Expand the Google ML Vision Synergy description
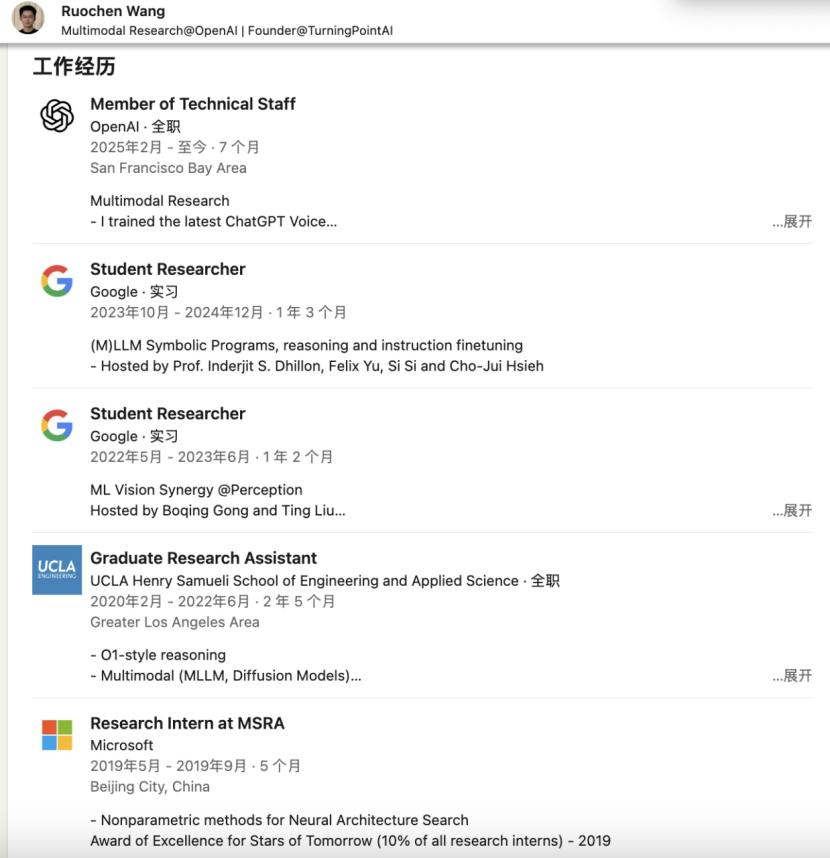 [x=792, y=511]
